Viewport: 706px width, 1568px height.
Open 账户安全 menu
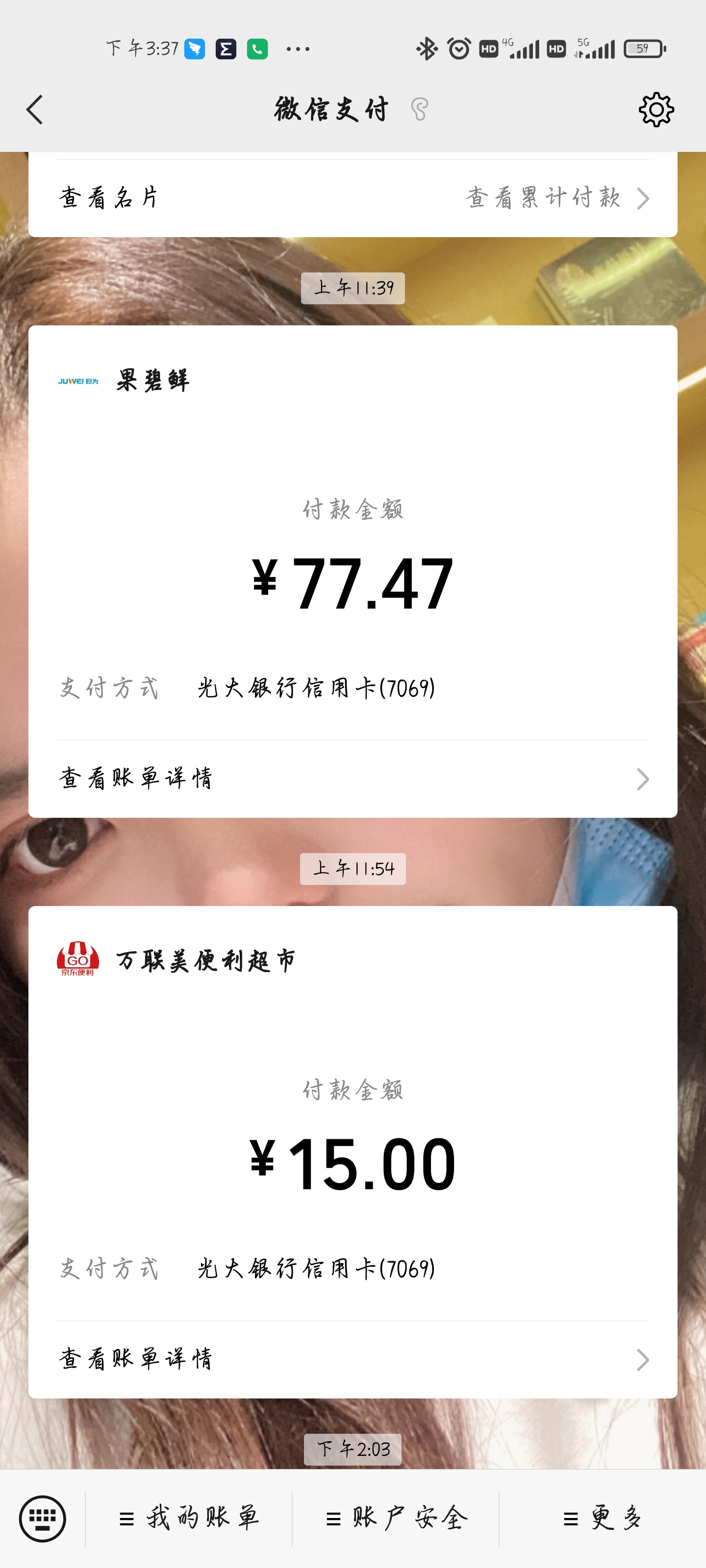pyautogui.click(x=397, y=1519)
